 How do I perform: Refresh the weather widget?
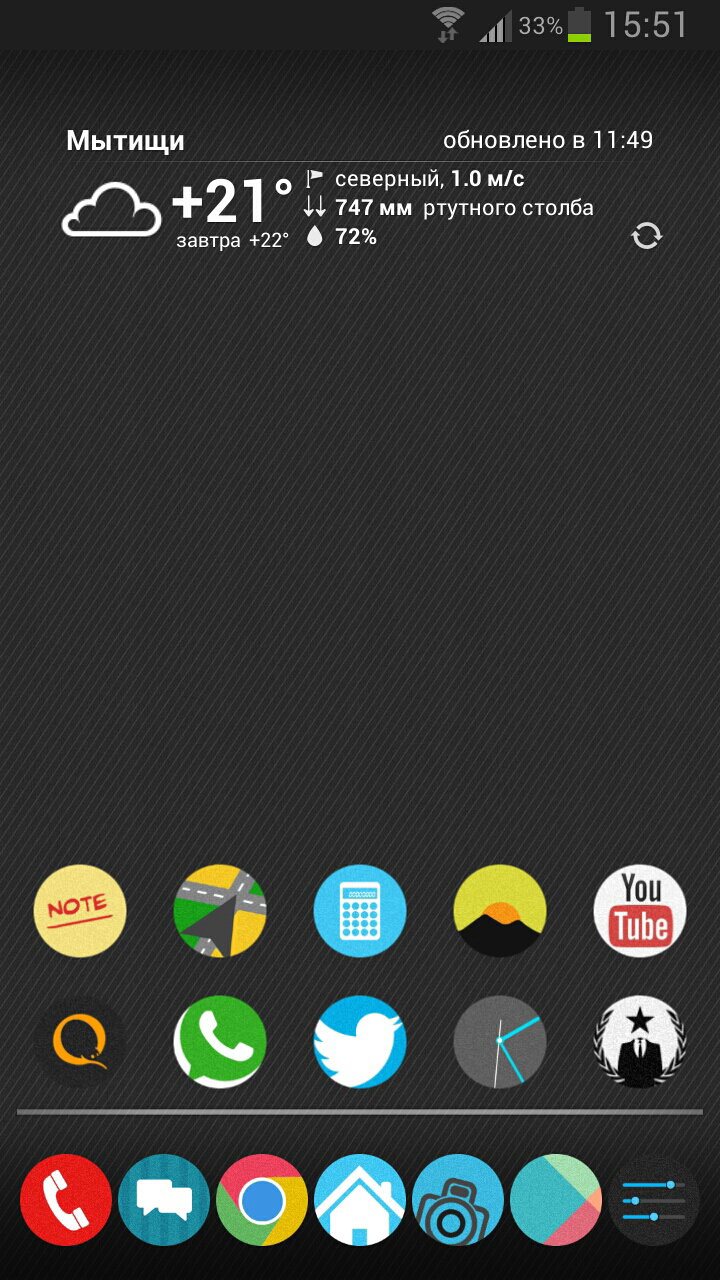coord(647,236)
